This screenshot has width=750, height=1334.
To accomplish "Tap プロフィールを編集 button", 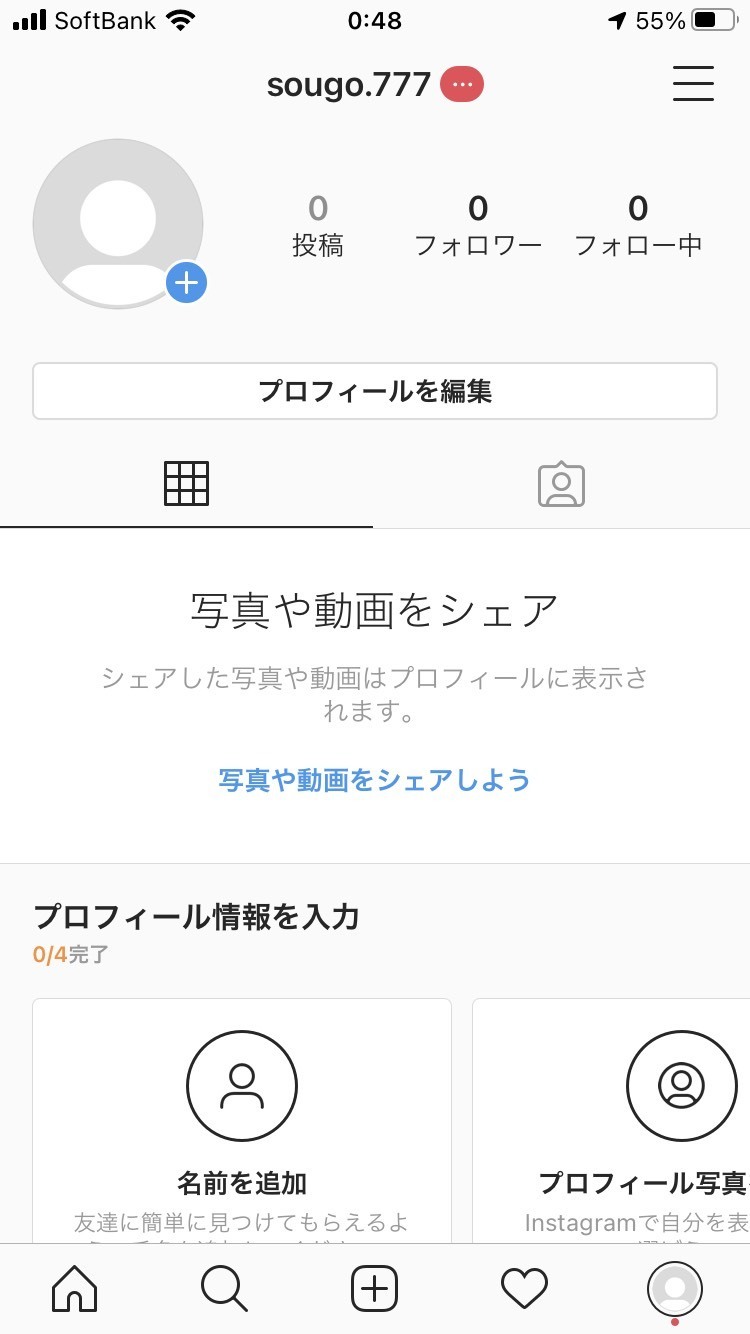I will (375, 391).
